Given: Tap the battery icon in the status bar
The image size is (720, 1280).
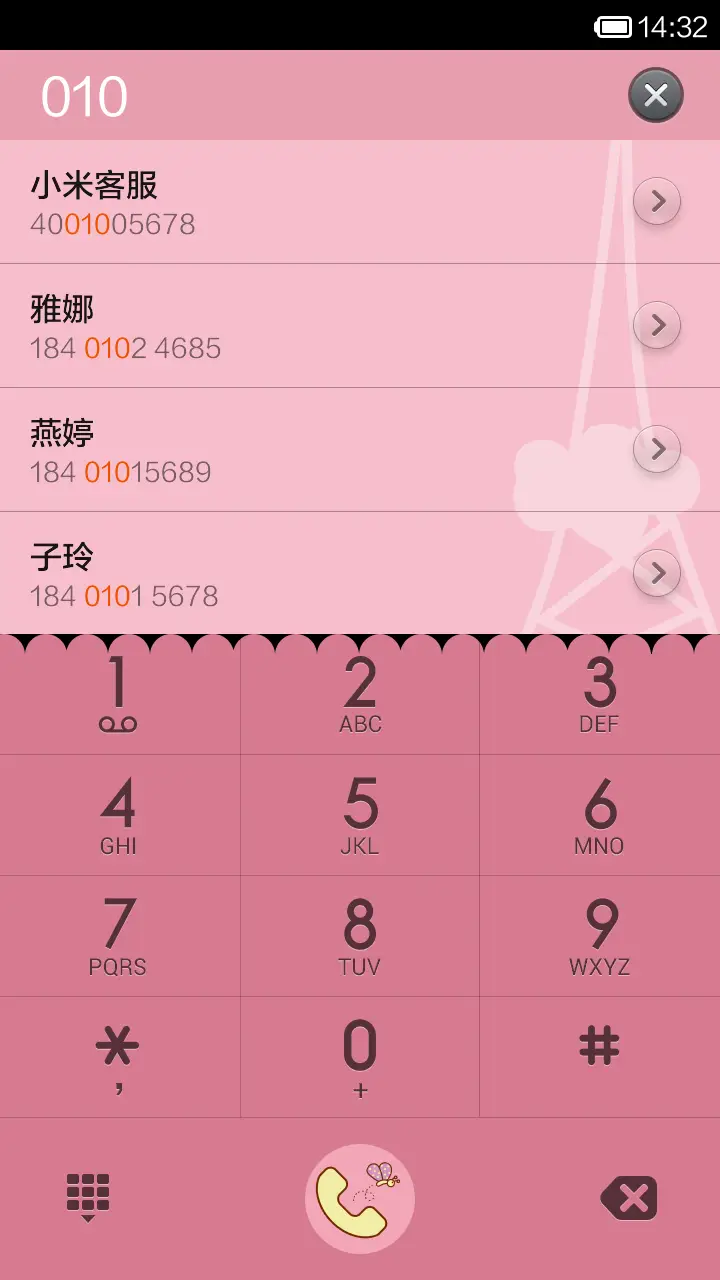Looking at the screenshot, I should click(613, 27).
